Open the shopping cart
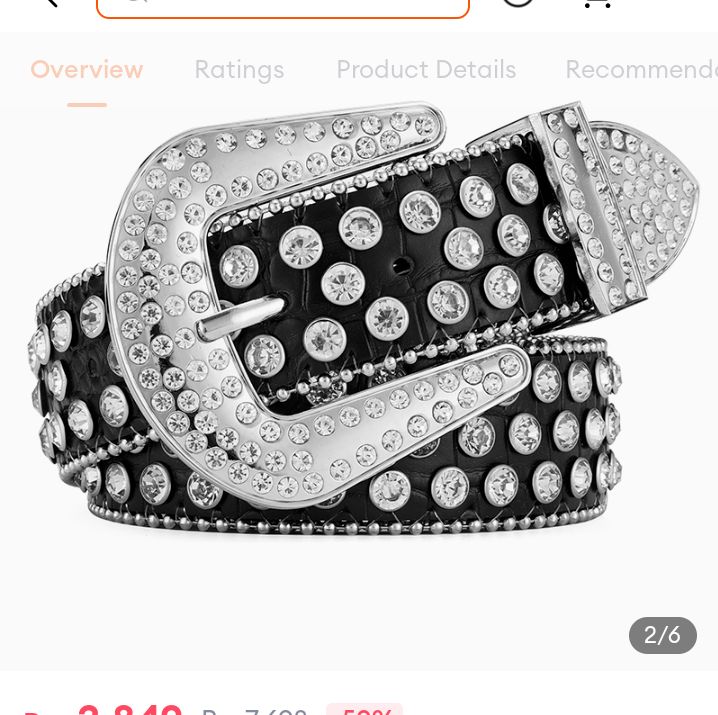 click(597, 4)
